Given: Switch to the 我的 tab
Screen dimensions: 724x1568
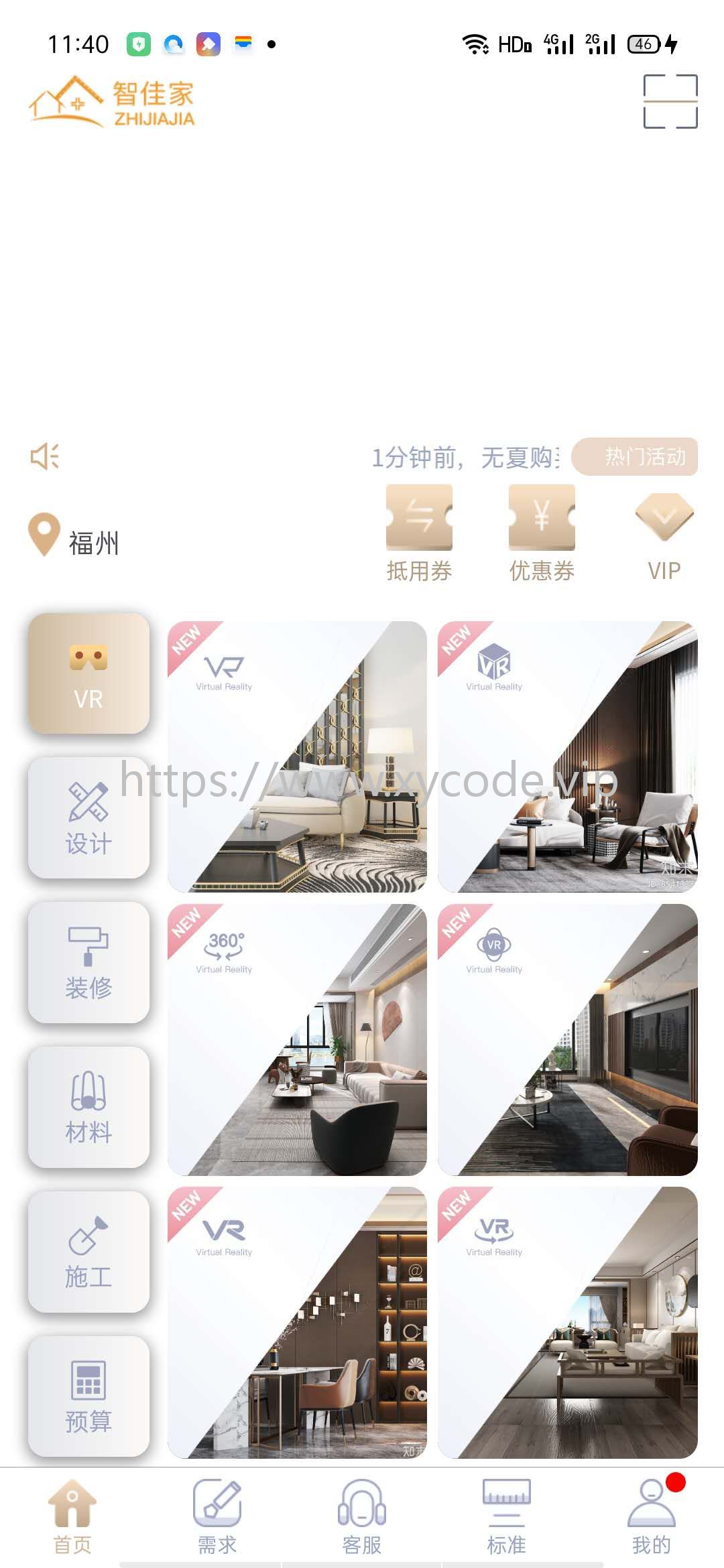Looking at the screenshot, I should click(x=651, y=1517).
